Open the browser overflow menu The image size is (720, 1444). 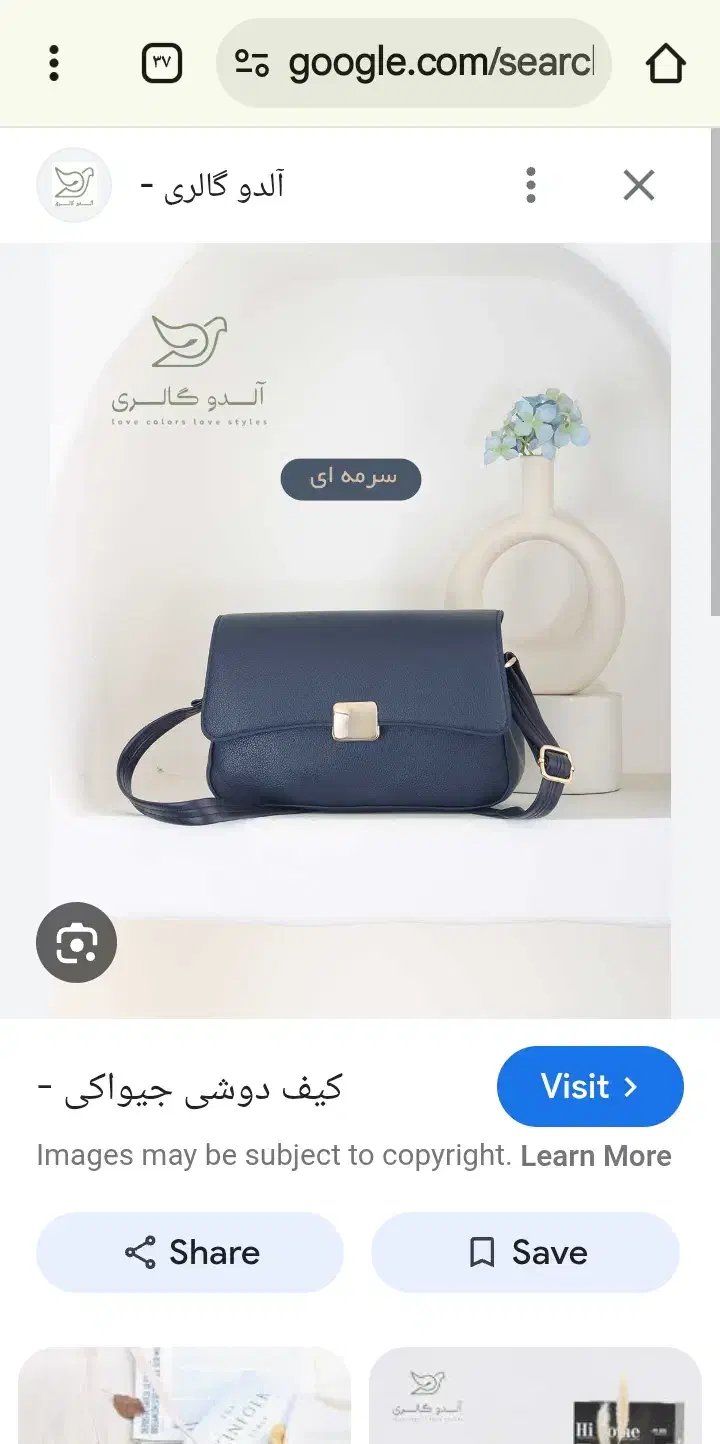(54, 64)
